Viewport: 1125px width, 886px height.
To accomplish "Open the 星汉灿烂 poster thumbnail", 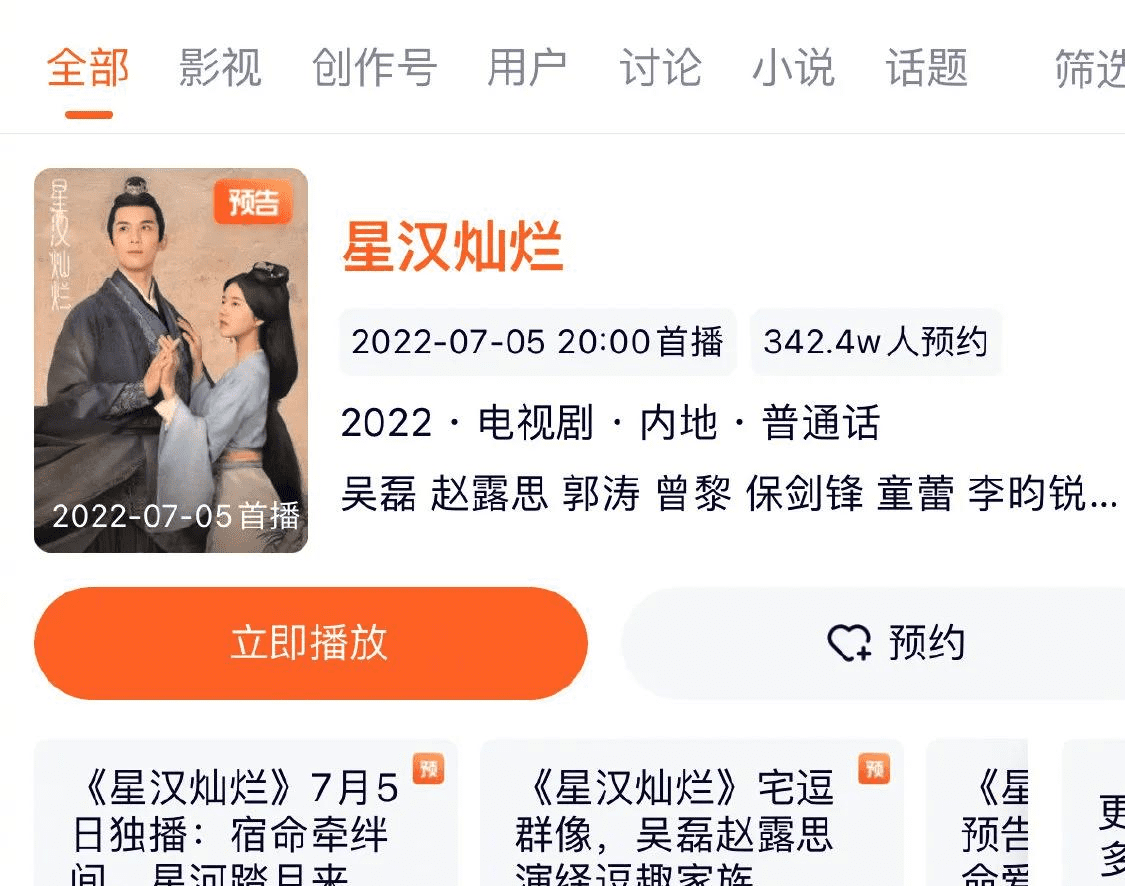I will (171, 360).
